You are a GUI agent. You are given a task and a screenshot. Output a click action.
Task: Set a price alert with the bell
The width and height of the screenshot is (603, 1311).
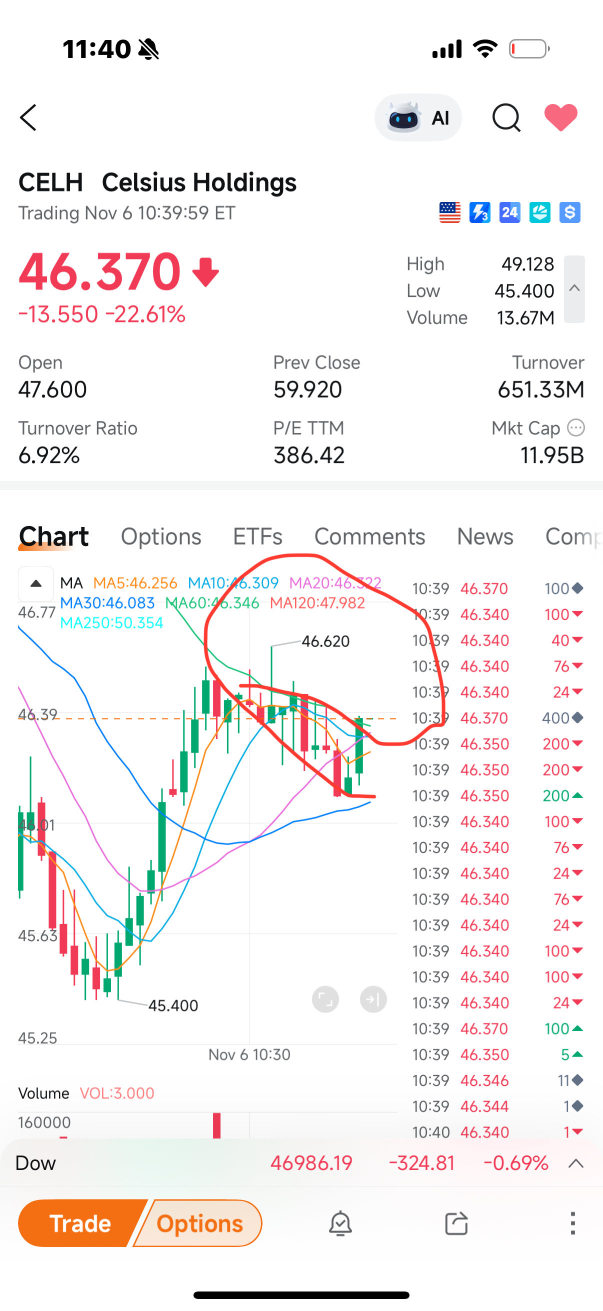(x=341, y=1224)
